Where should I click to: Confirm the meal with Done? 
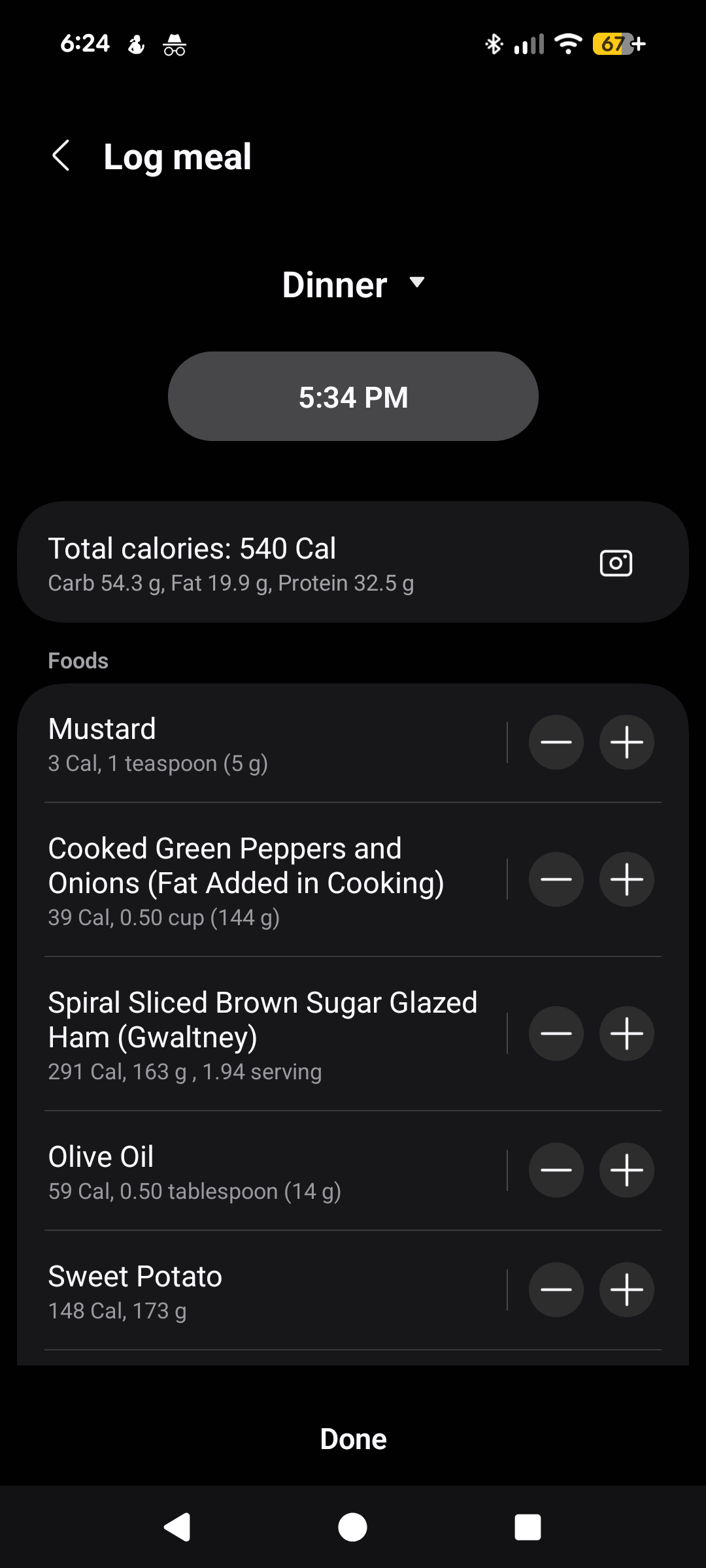(353, 1439)
